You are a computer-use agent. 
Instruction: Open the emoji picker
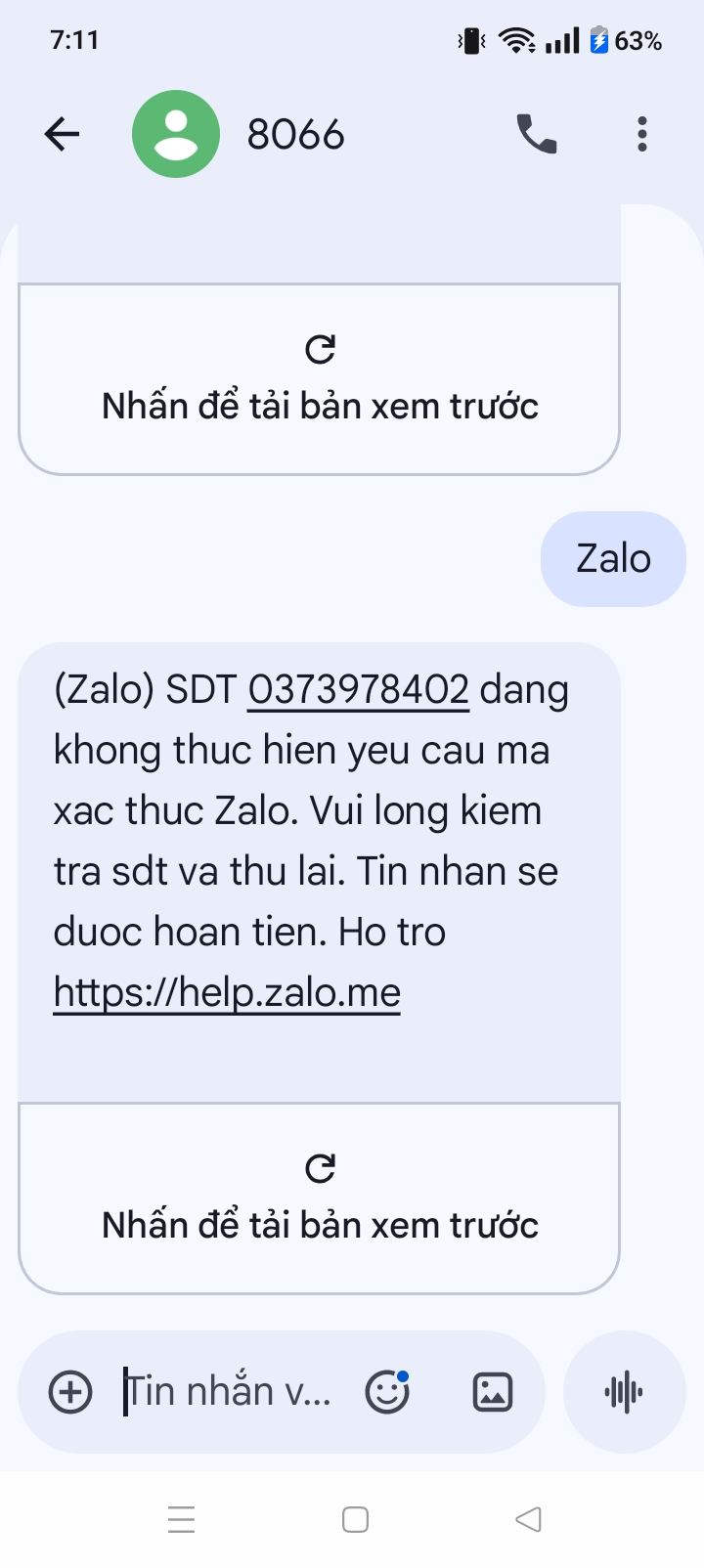click(387, 1392)
